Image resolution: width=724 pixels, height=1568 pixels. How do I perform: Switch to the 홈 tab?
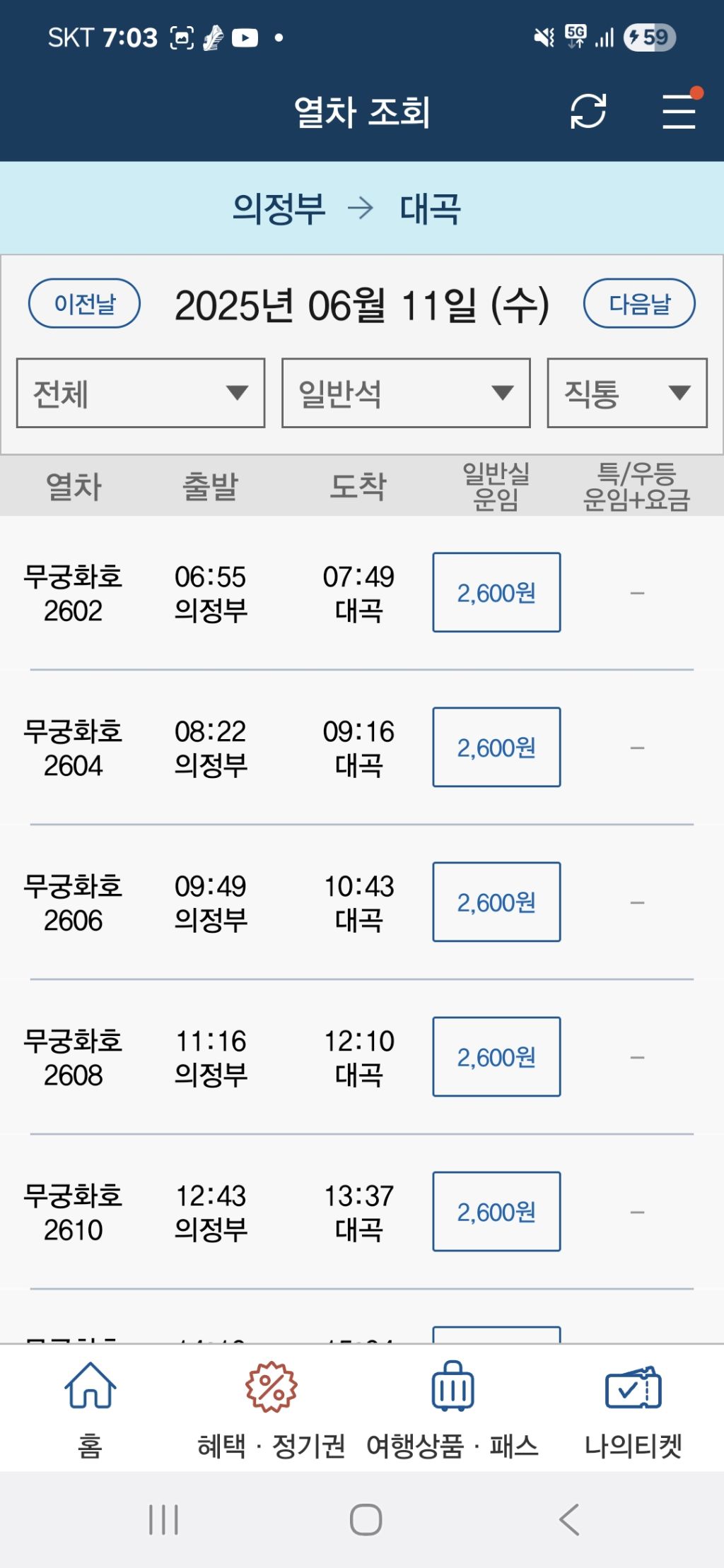[90, 1409]
